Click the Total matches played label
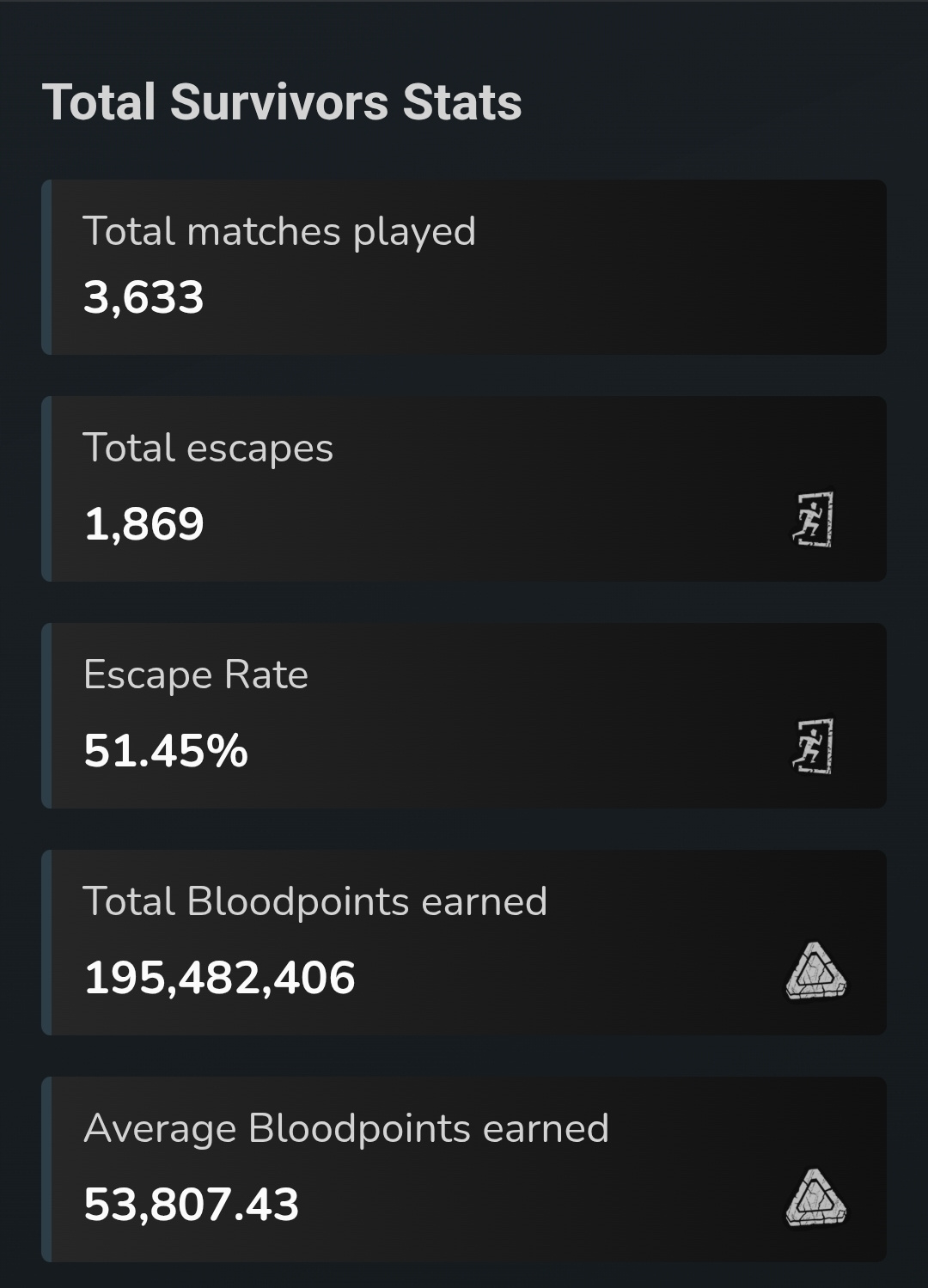 pyautogui.click(x=278, y=232)
